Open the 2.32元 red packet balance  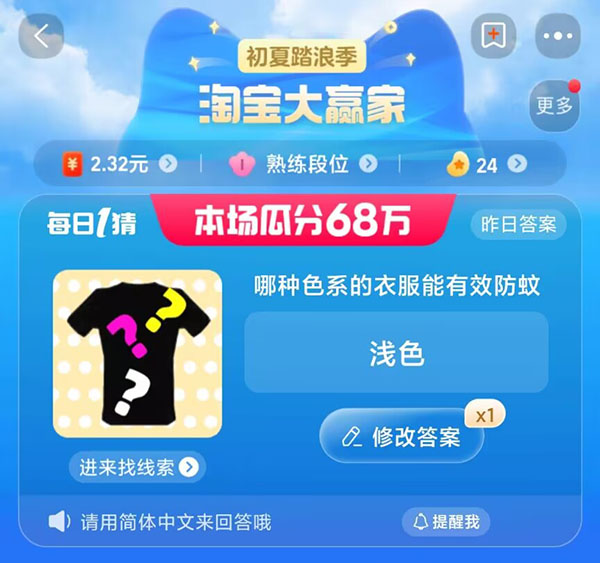click(118, 164)
